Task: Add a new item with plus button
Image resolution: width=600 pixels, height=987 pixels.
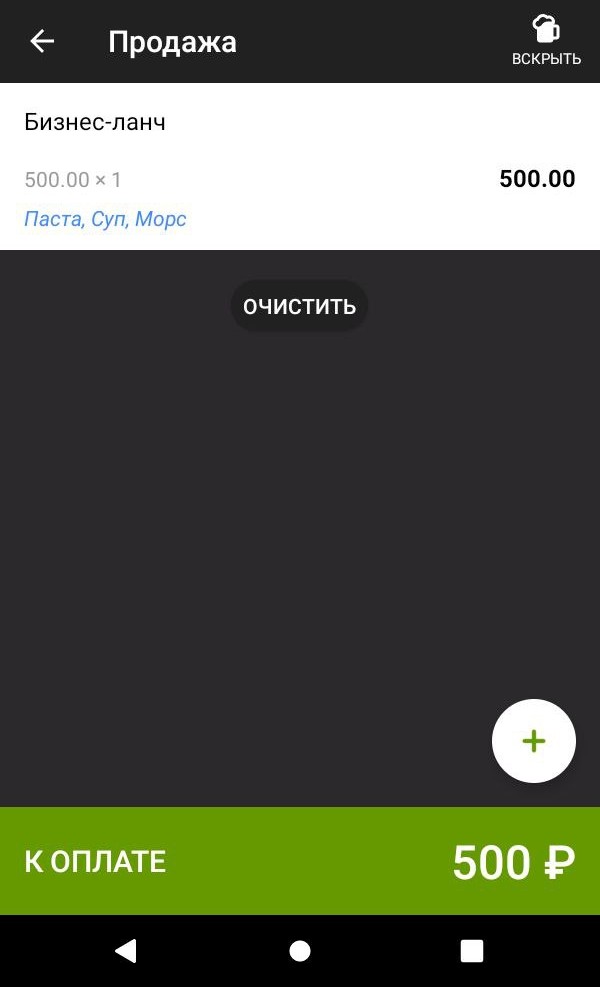Action: coord(534,741)
